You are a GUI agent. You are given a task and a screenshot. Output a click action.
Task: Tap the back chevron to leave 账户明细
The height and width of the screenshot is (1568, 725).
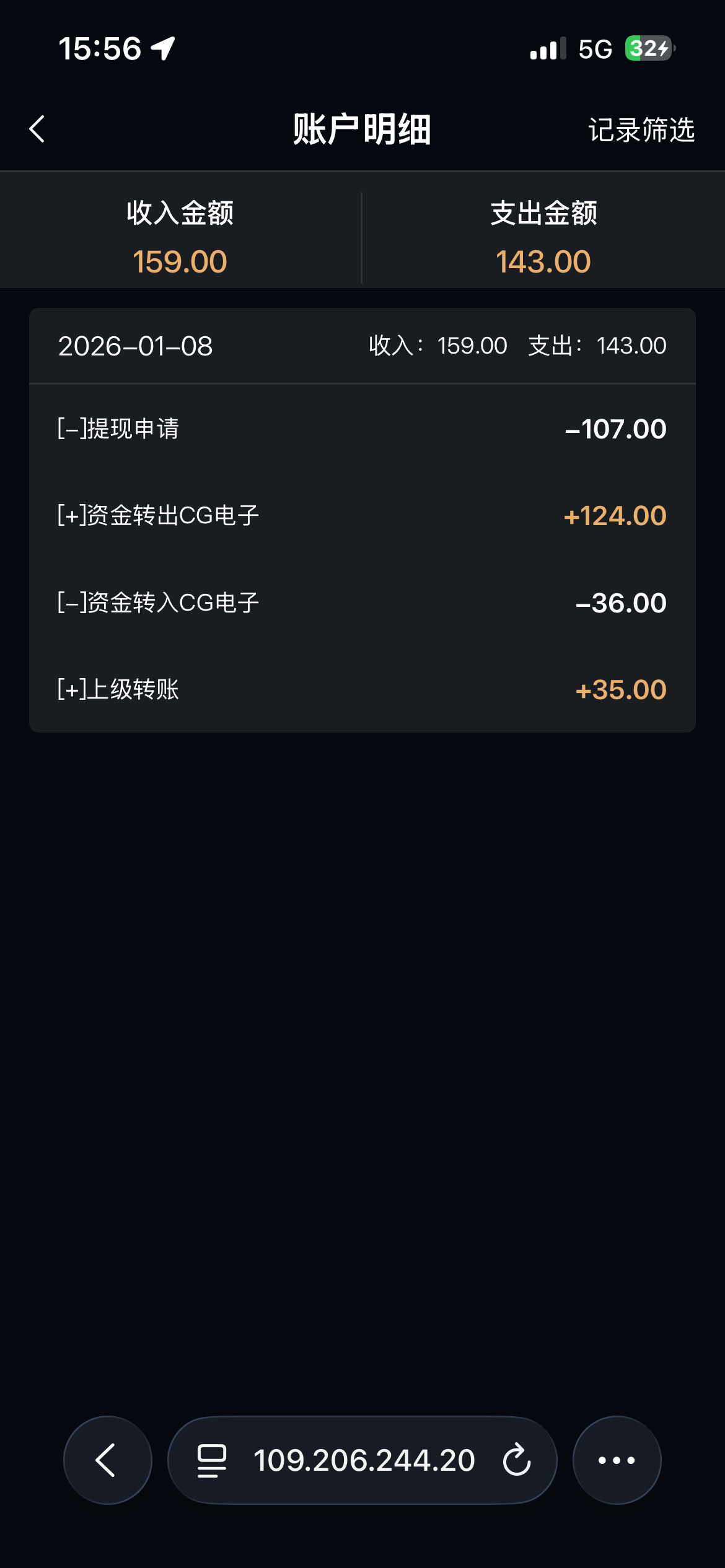click(x=37, y=129)
